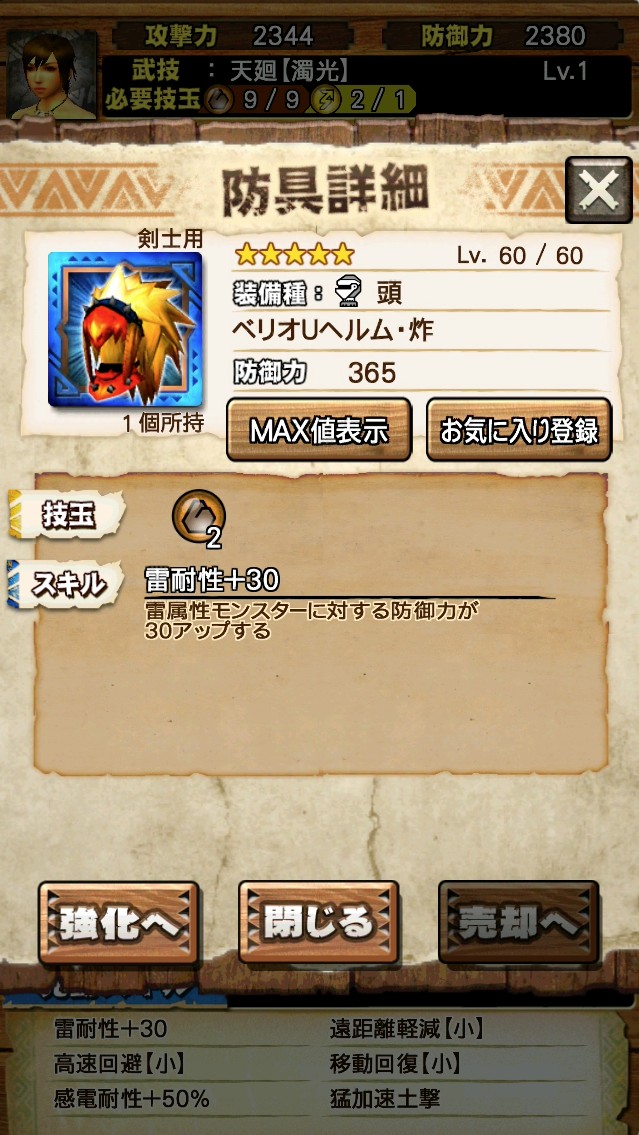Go to upgrade via 強化へ
The height and width of the screenshot is (1135, 639).
(x=118, y=922)
